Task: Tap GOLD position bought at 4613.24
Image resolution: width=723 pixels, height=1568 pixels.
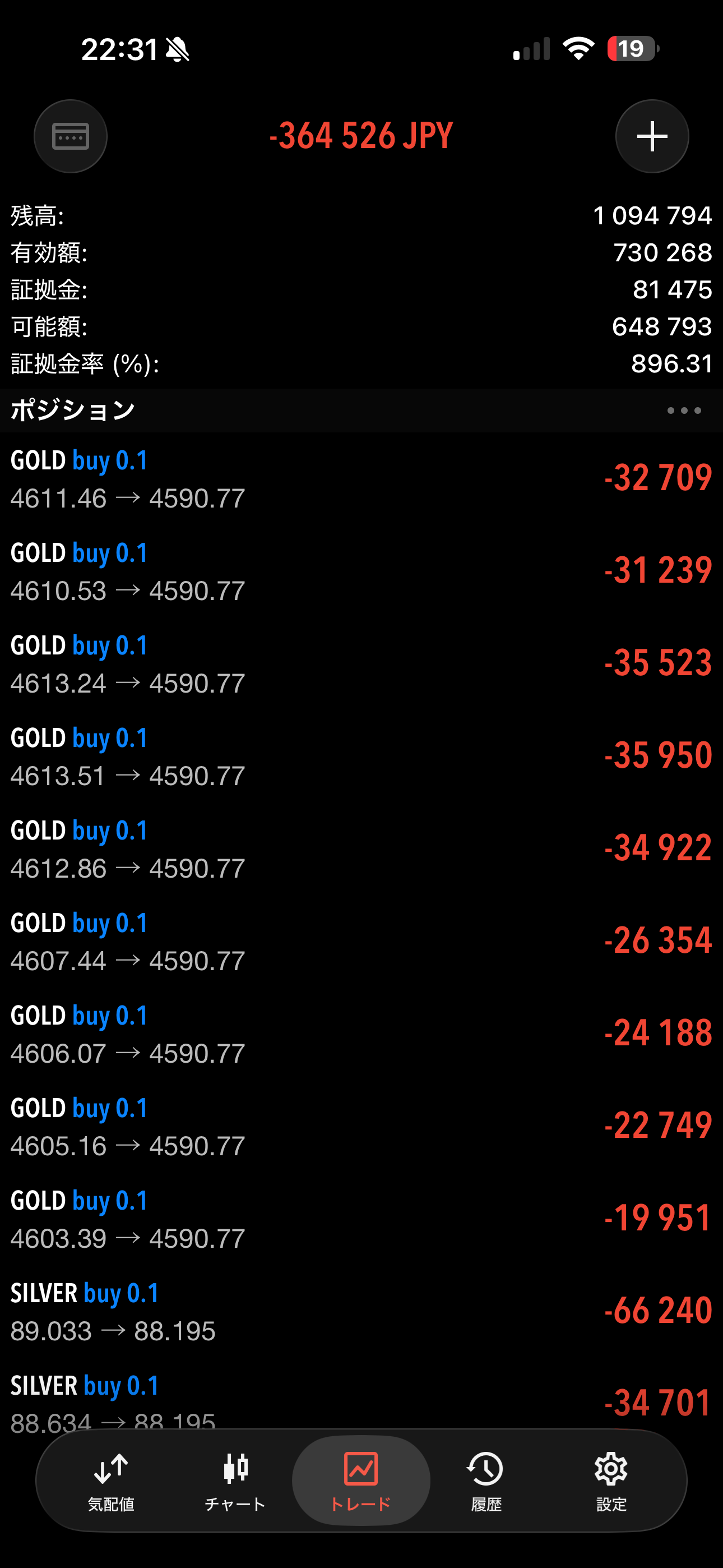Action: (361, 664)
